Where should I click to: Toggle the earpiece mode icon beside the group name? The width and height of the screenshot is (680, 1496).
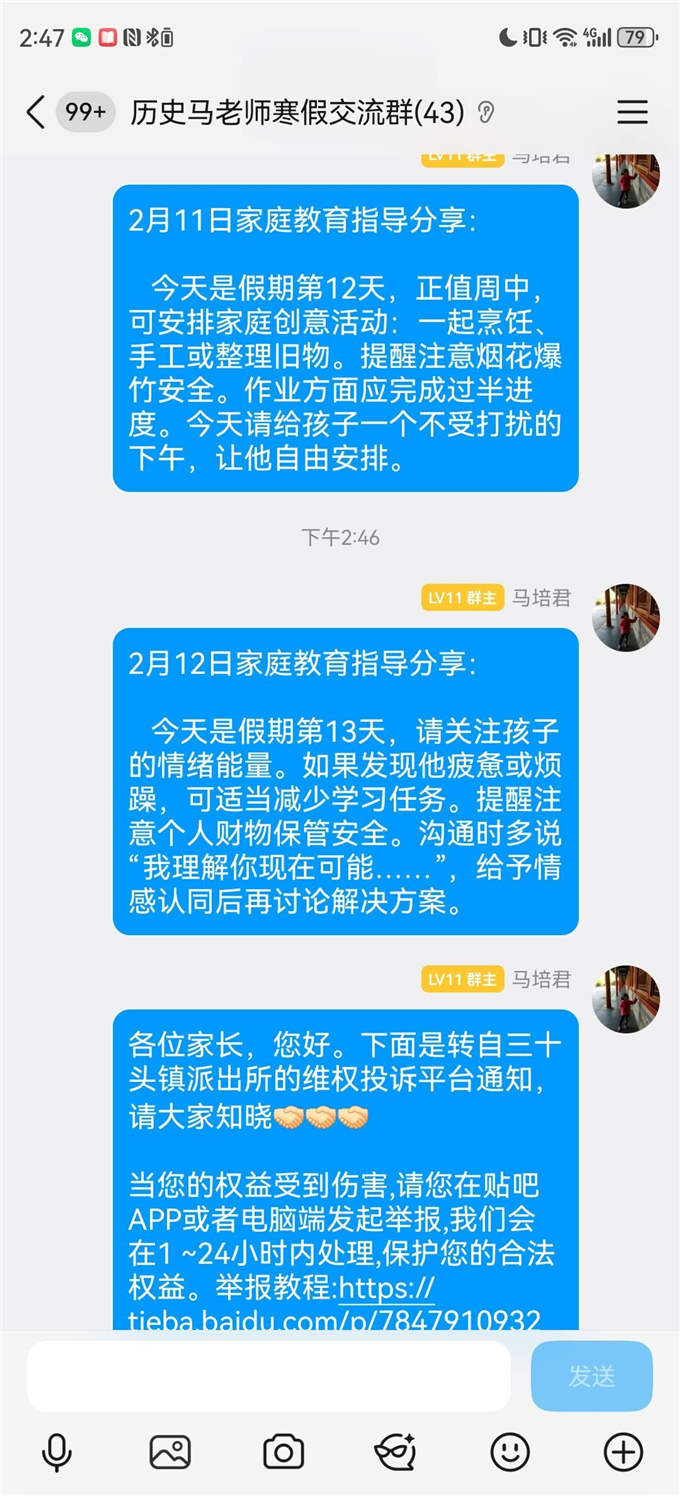click(x=487, y=112)
